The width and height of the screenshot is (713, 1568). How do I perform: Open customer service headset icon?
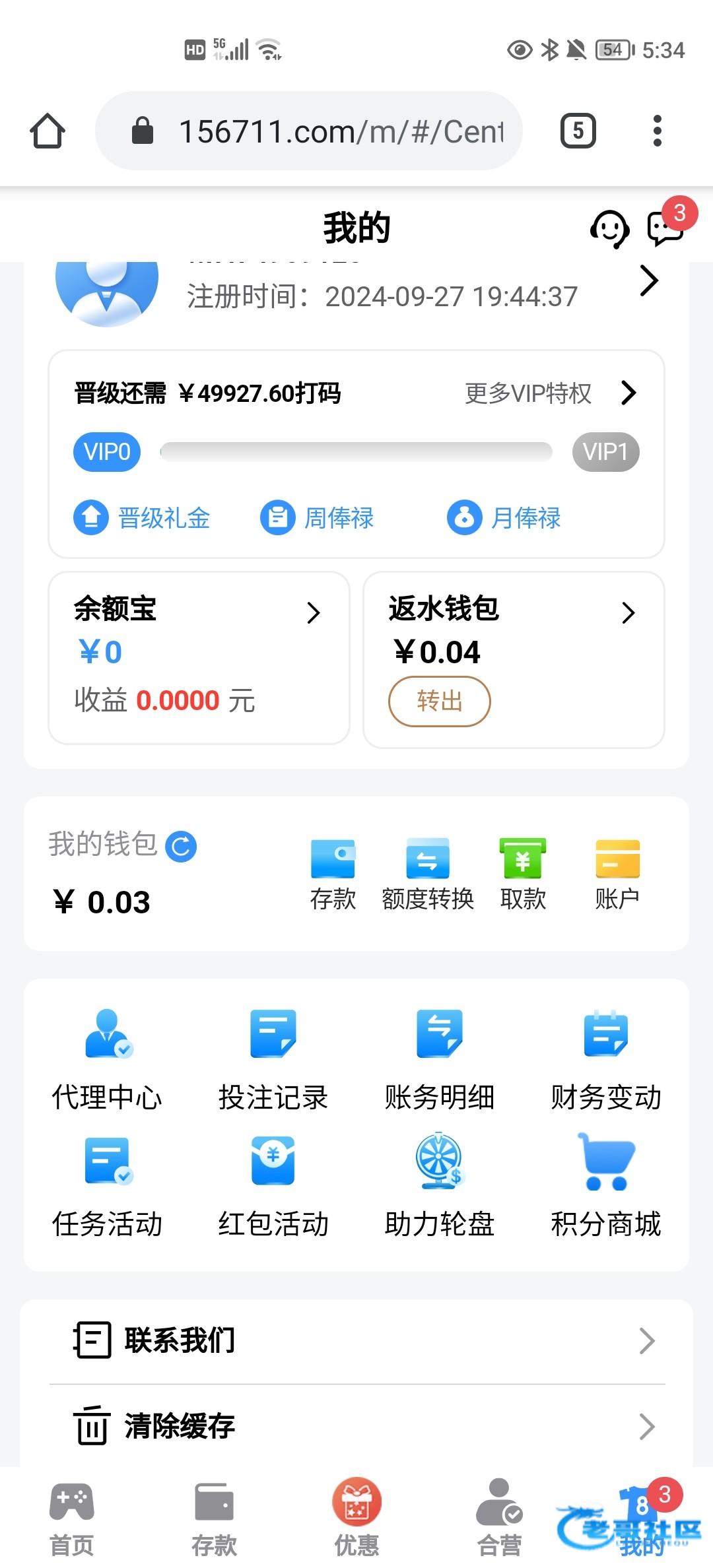pos(609,229)
